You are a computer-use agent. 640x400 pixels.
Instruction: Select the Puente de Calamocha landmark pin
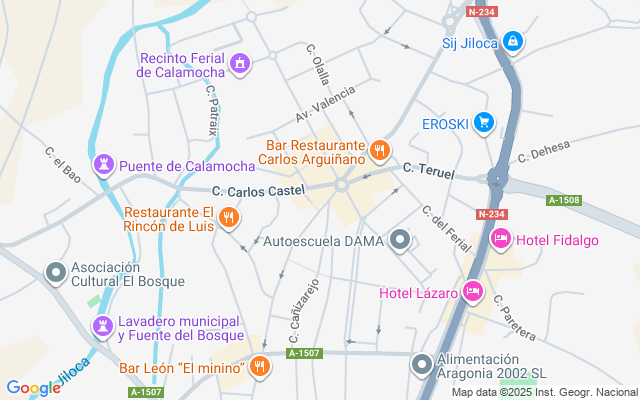pos(103,165)
